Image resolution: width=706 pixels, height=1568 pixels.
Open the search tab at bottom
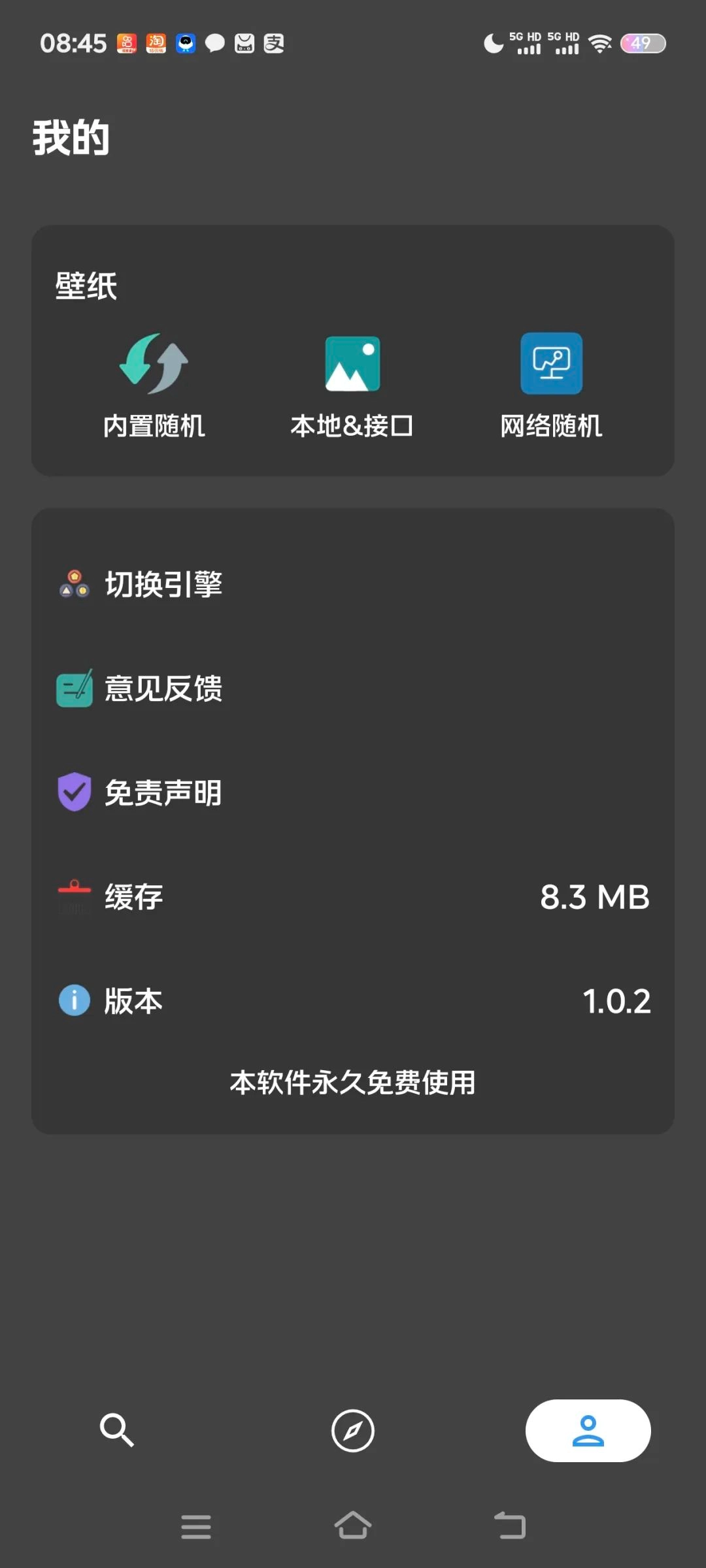(118, 1430)
